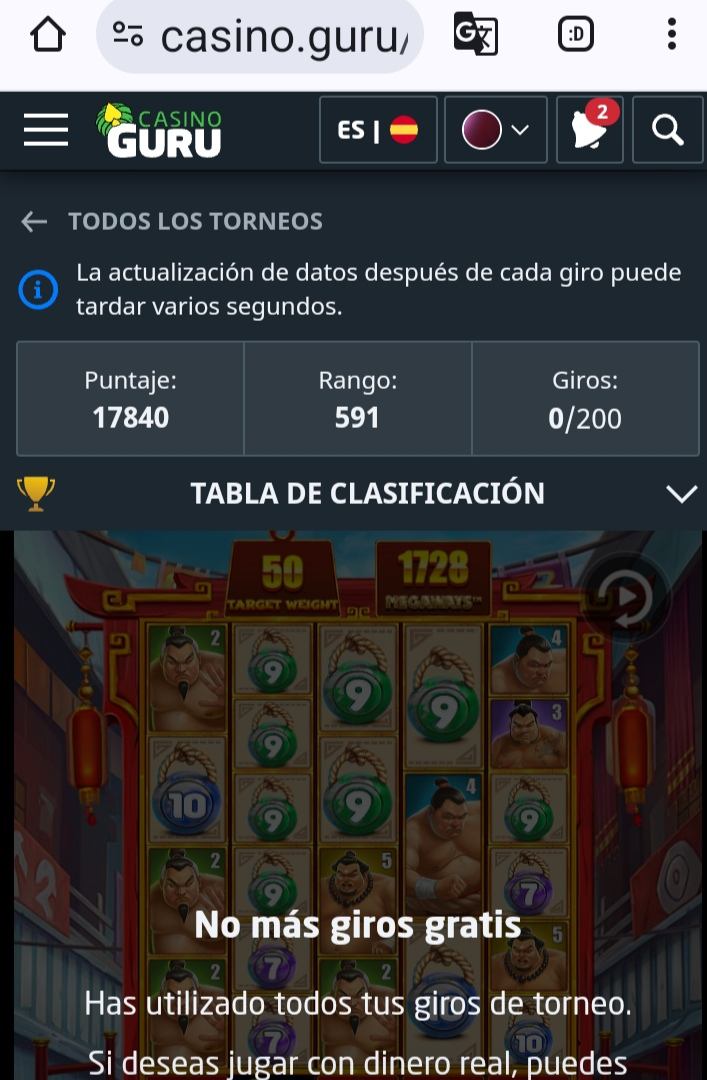This screenshot has height=1080, width=707.
Task: Open the browser tab switcher
Action: [575, 36]
